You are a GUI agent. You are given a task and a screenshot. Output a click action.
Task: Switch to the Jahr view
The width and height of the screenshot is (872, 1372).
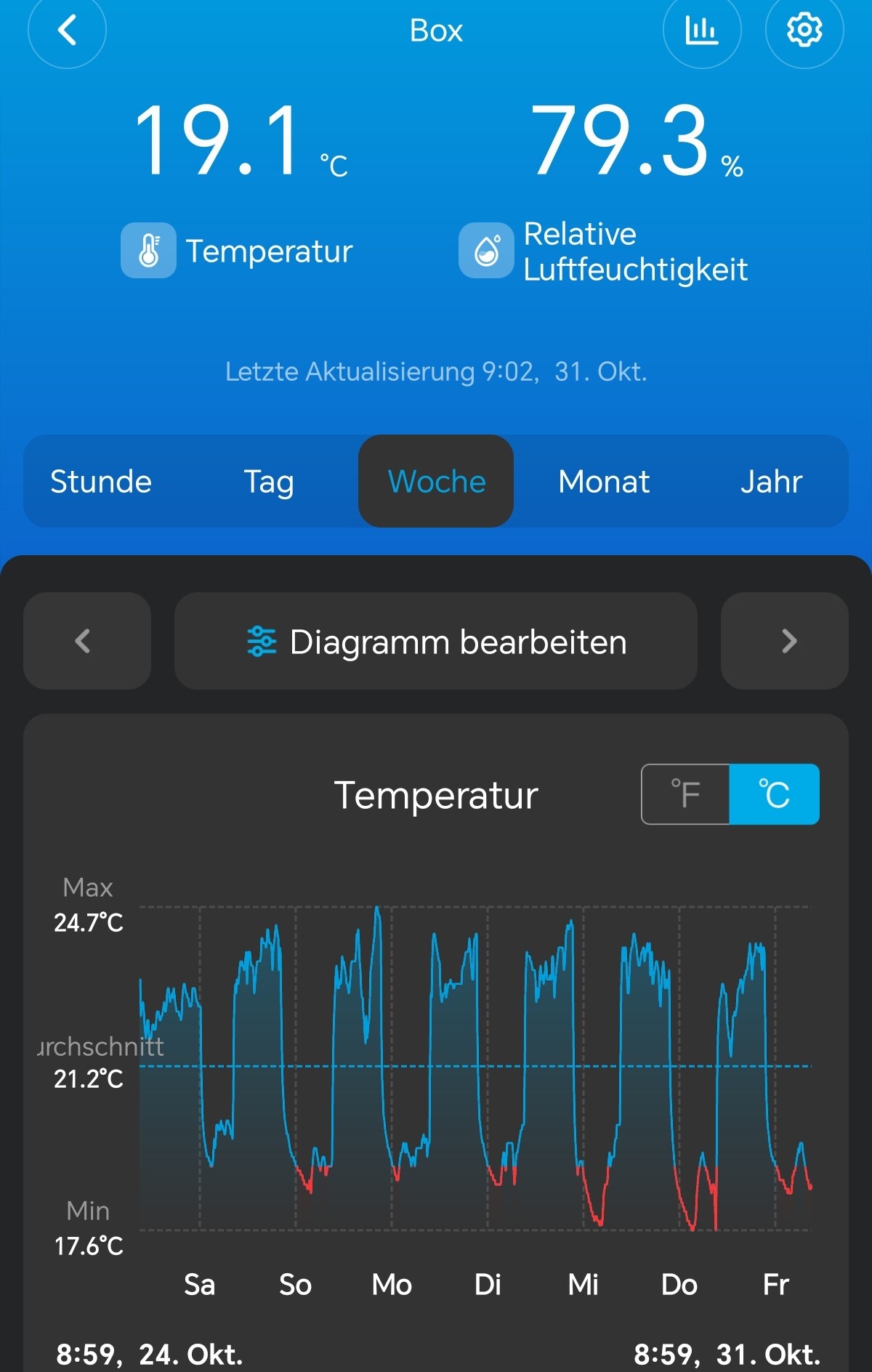[x=771, y=482]
